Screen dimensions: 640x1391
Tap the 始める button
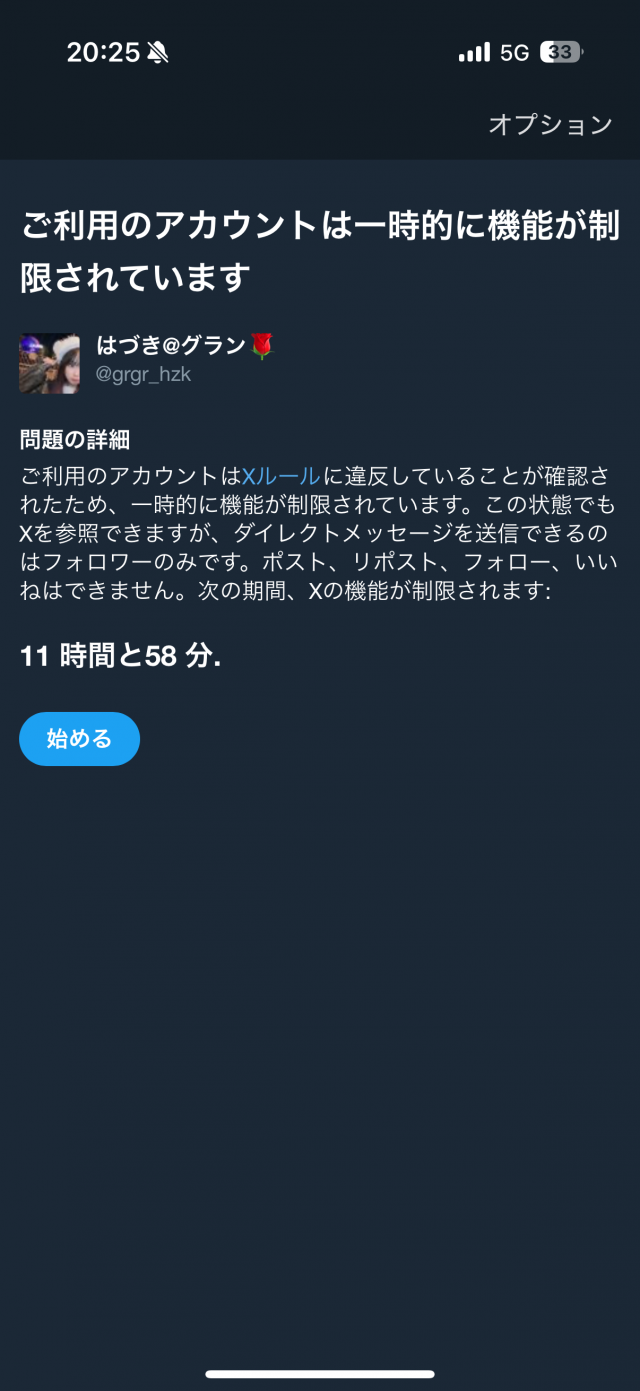(x=79, y=739)
